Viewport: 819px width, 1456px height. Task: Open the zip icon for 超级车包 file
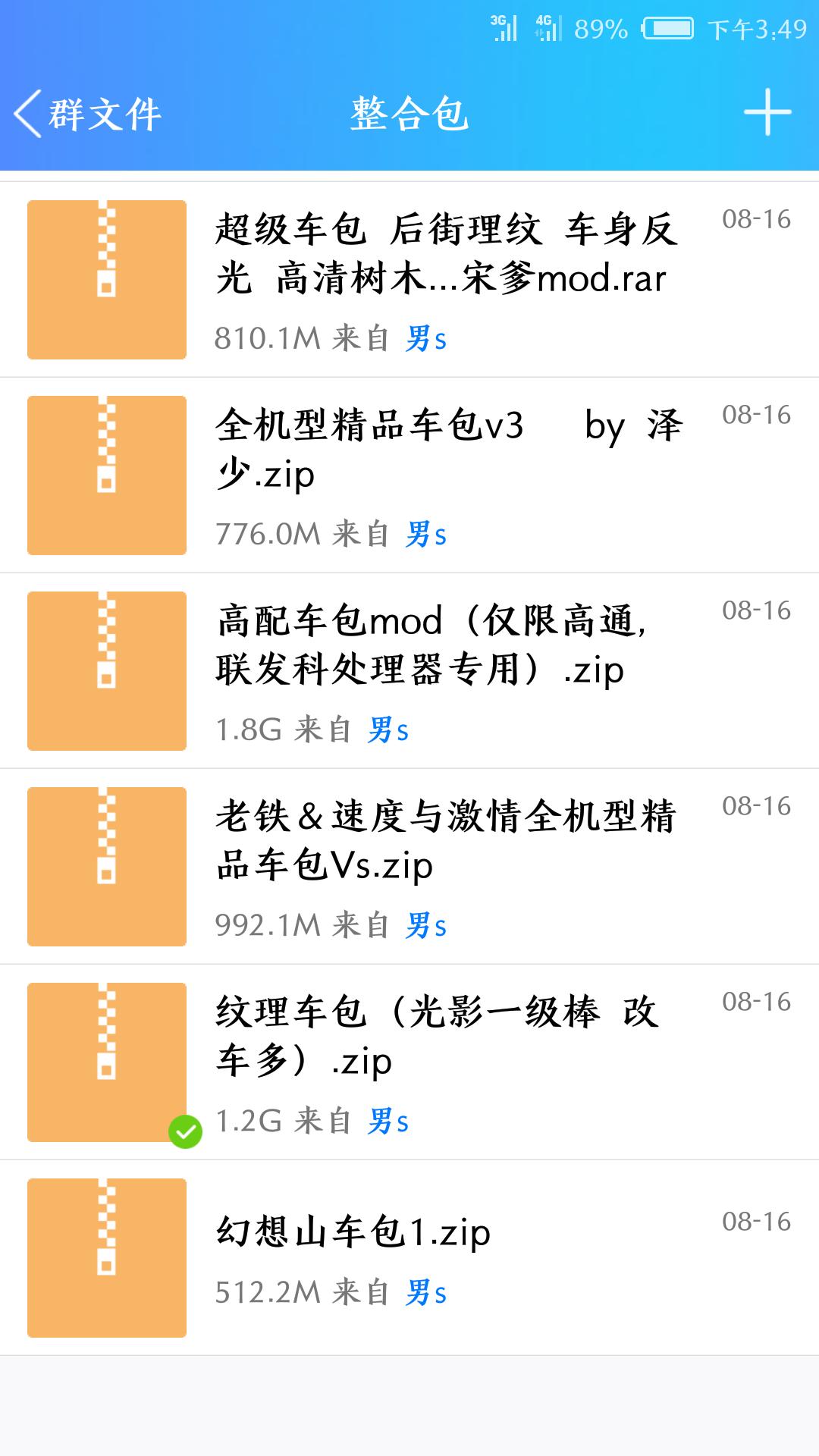(106, 279)
